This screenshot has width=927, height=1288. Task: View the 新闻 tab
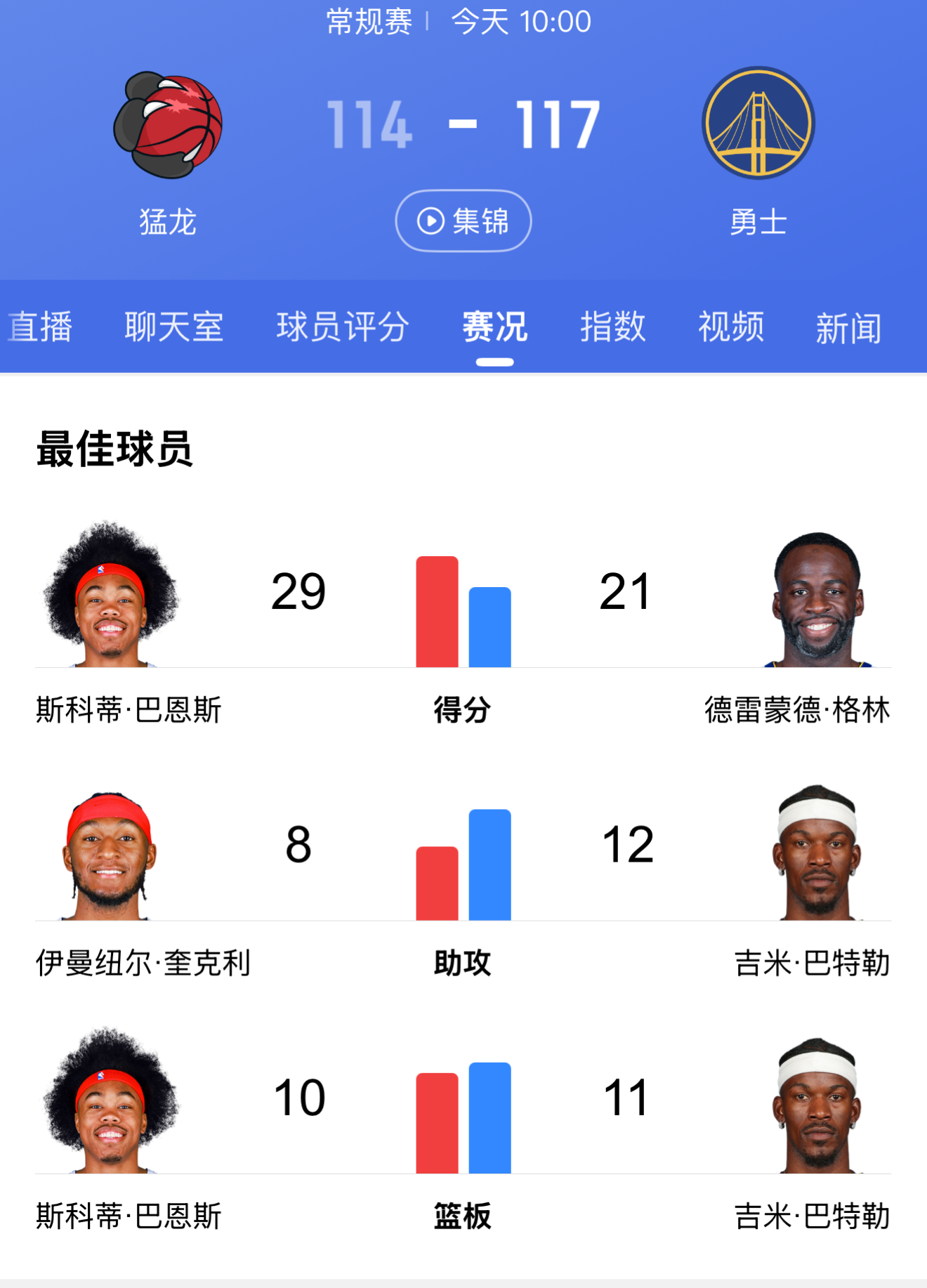(x=848, y=328)
